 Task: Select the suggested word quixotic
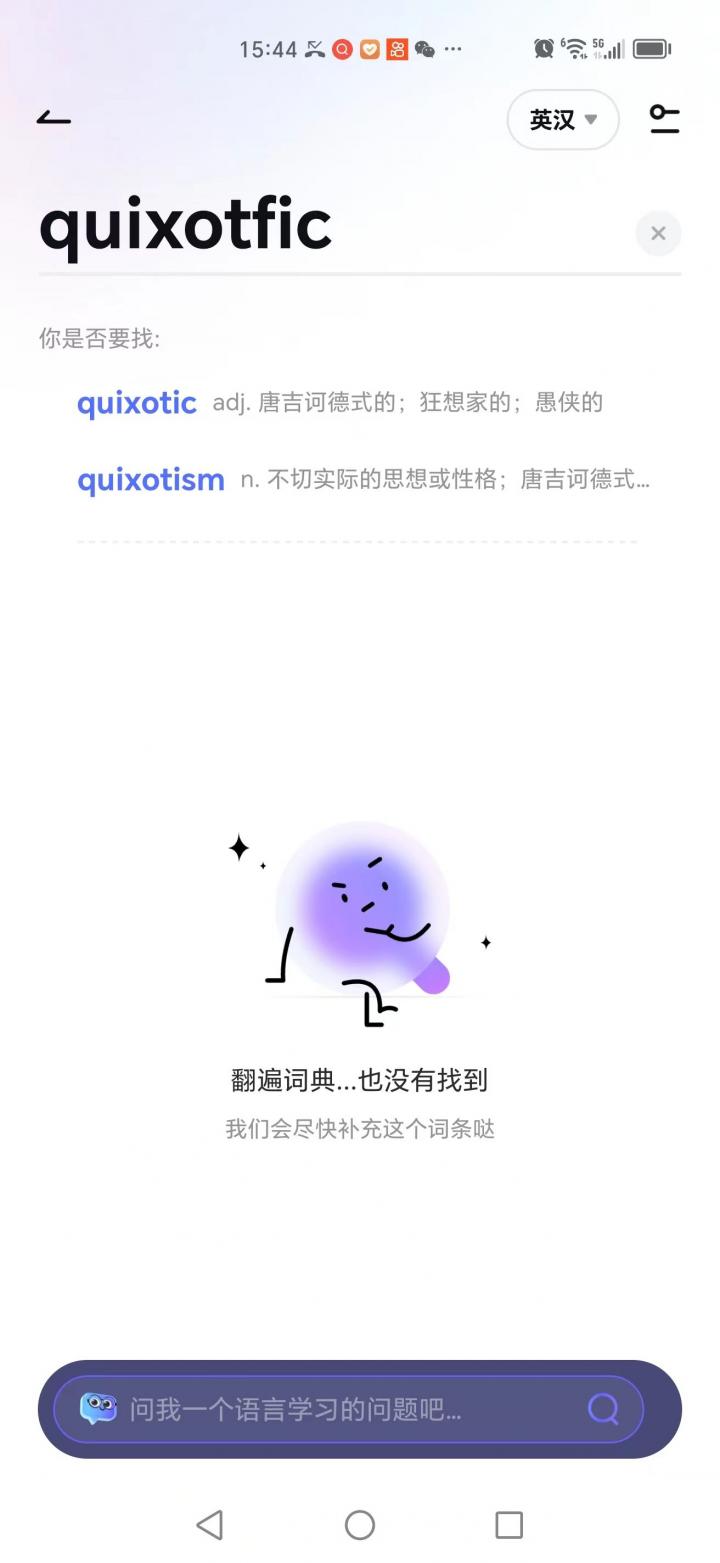click(137, 403)
